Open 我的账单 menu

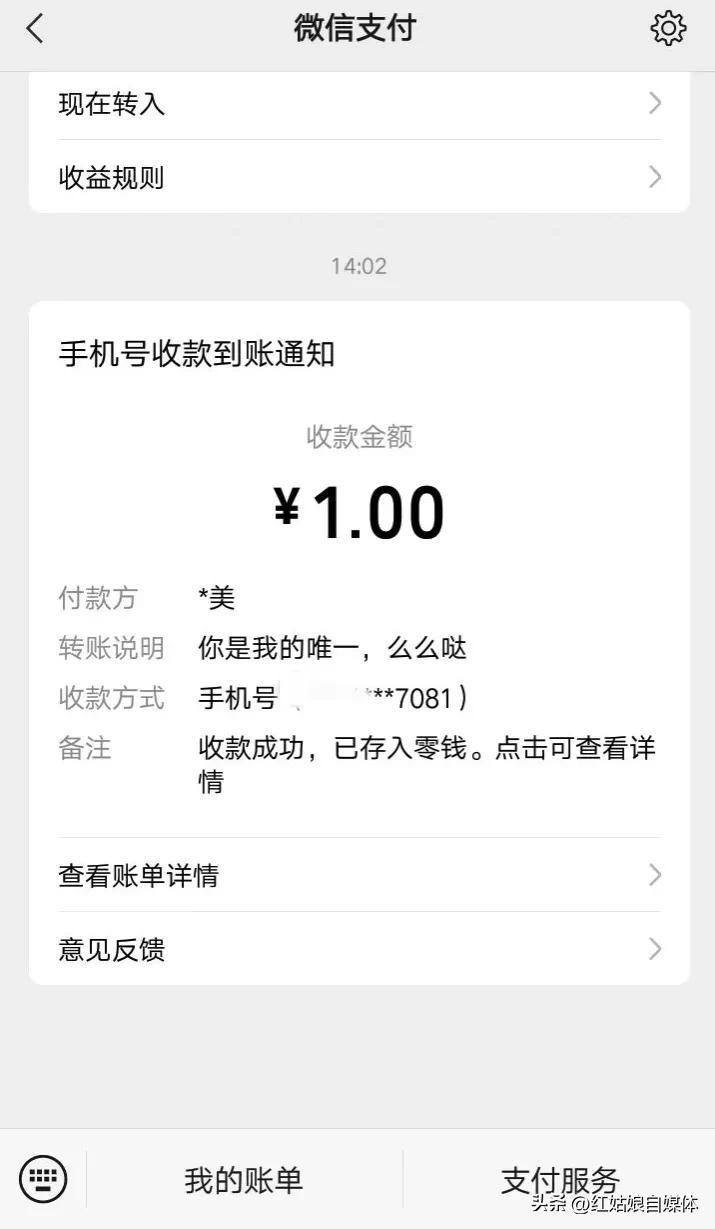point(244,1179)
